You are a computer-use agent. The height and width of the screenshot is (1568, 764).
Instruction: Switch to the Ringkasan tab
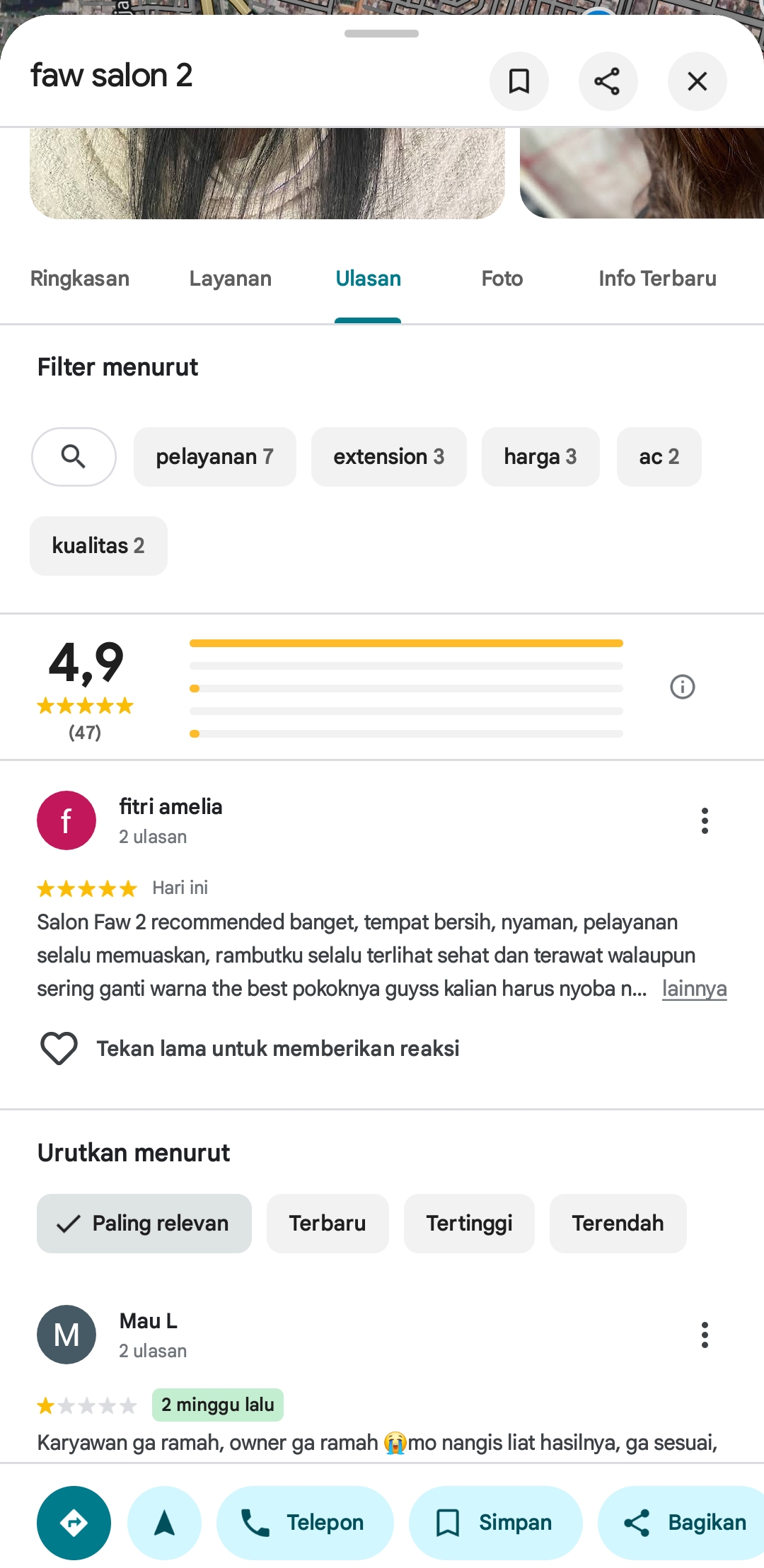pyautogui.click(x=80, y=279)
